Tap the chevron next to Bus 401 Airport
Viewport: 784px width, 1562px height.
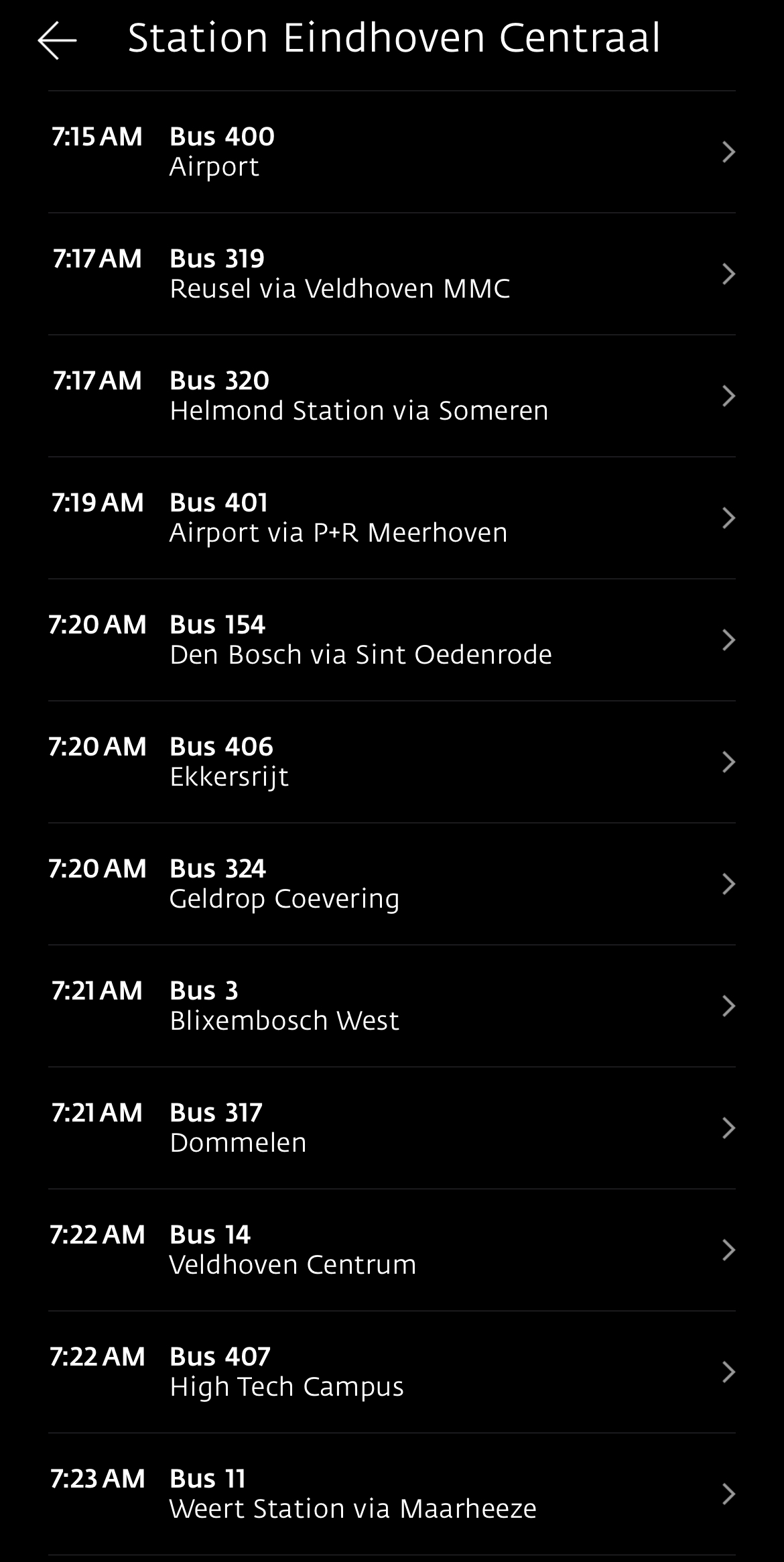(x=730, y=518)
